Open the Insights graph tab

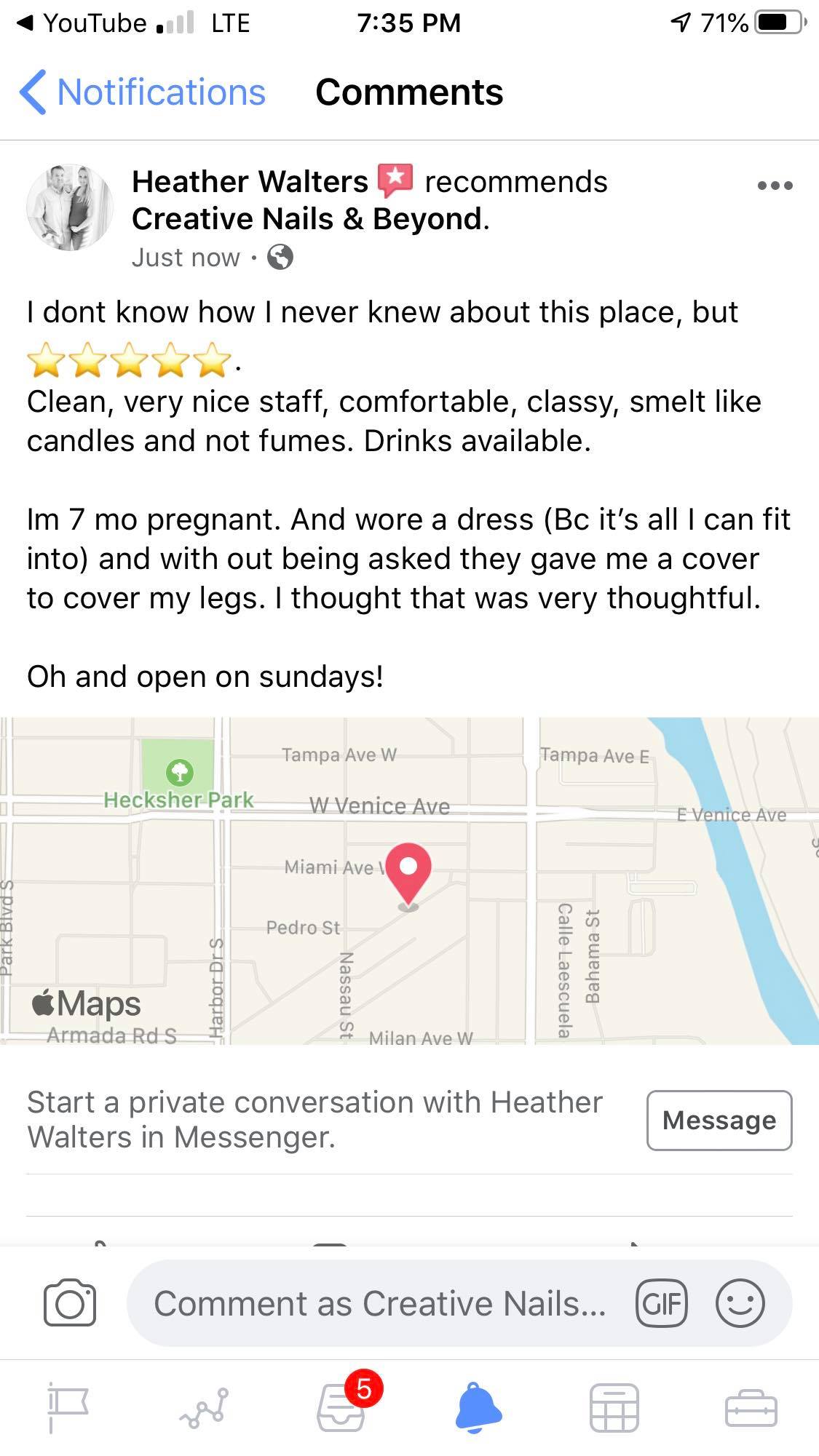[x=205, y=1407]
